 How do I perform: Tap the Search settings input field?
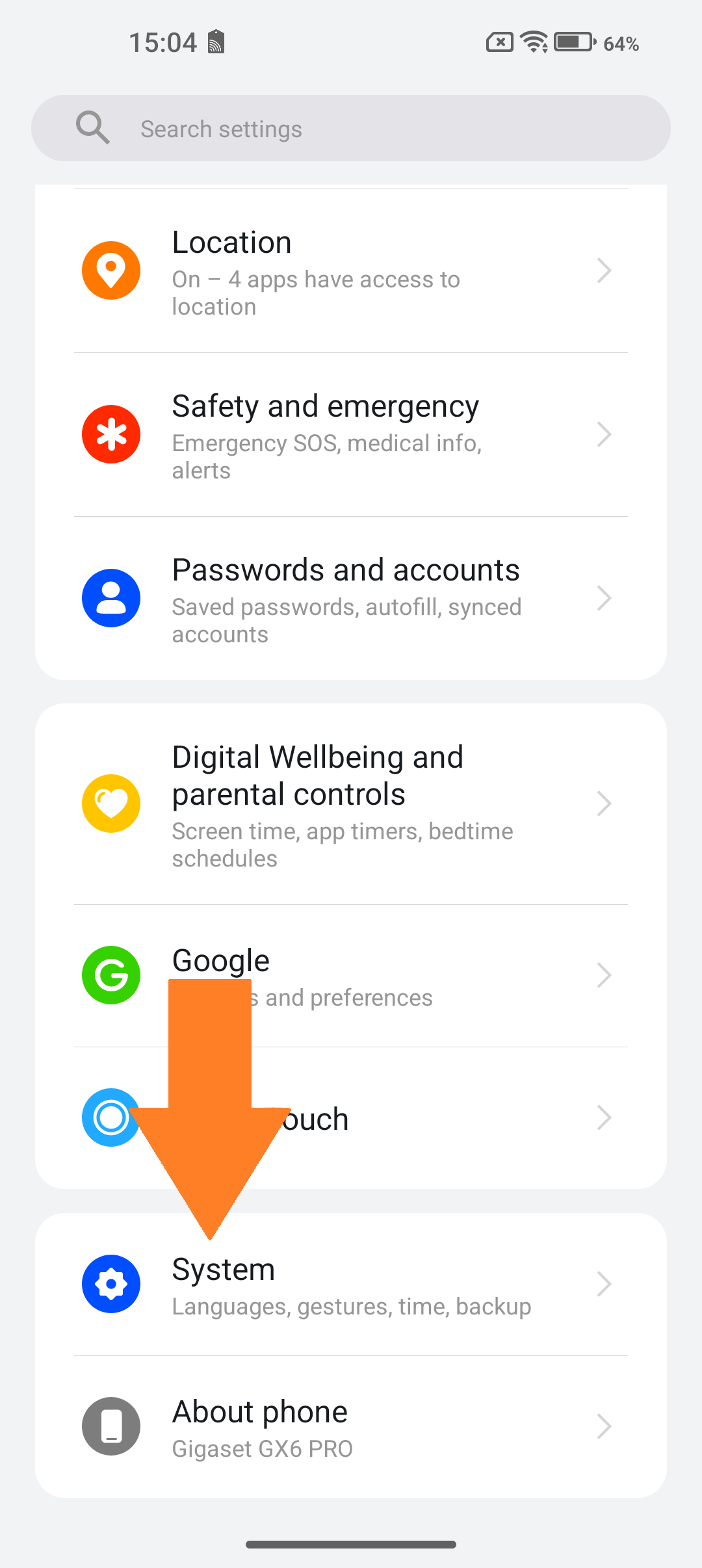click(351, 127)
